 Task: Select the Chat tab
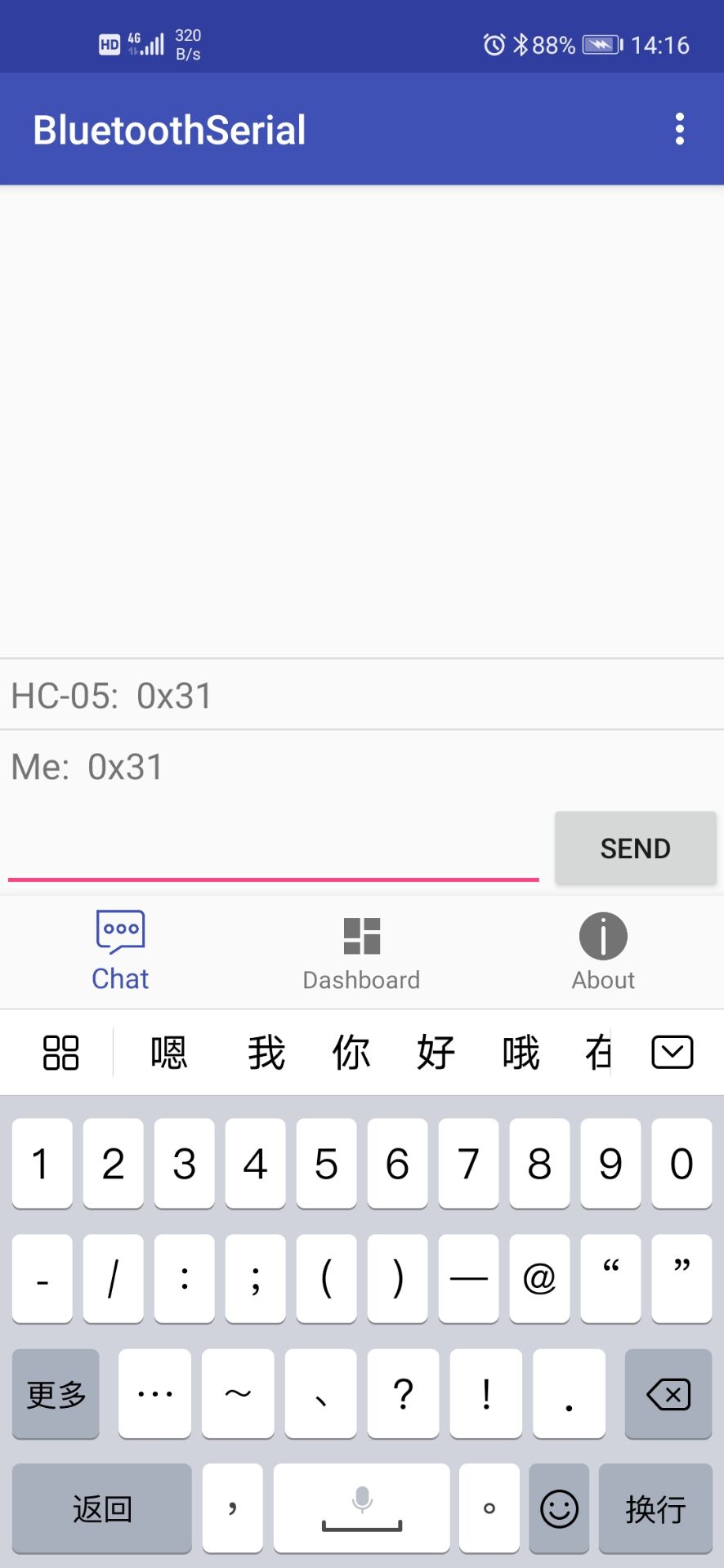point(120,952)
